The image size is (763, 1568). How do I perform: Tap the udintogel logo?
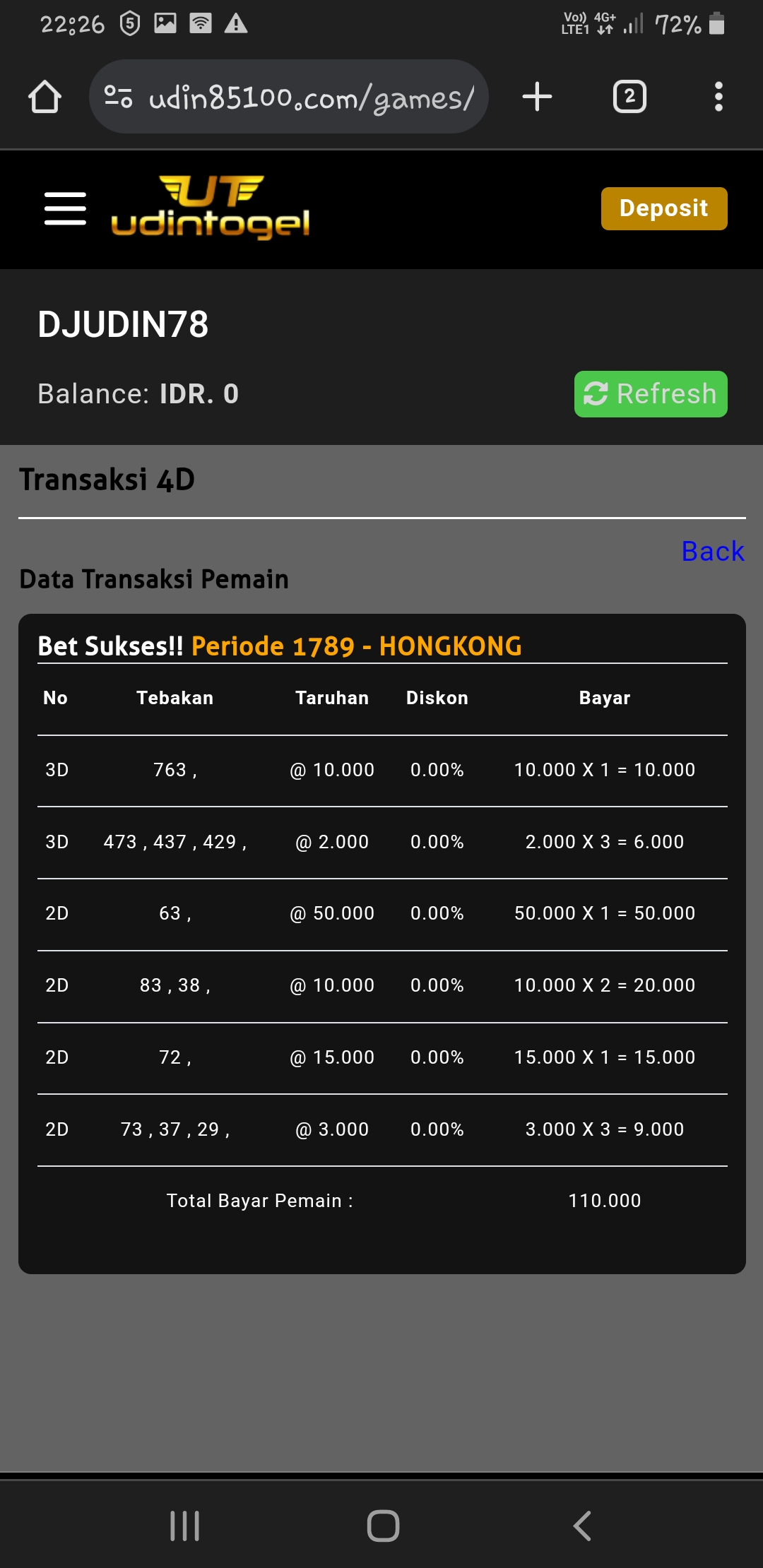tap(211, 207)
